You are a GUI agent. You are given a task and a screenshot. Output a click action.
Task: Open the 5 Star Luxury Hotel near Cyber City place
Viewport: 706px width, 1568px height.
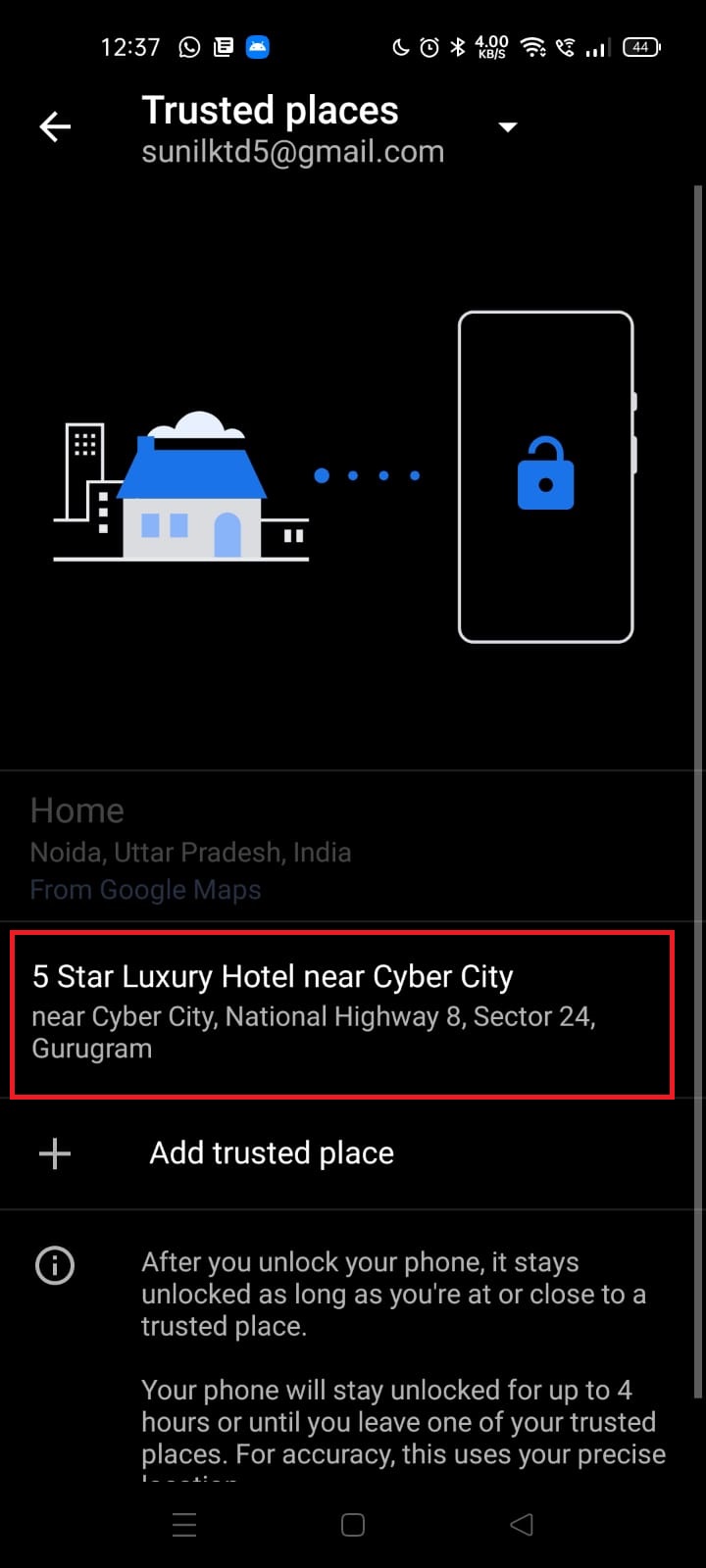(x=341, y=1012)
